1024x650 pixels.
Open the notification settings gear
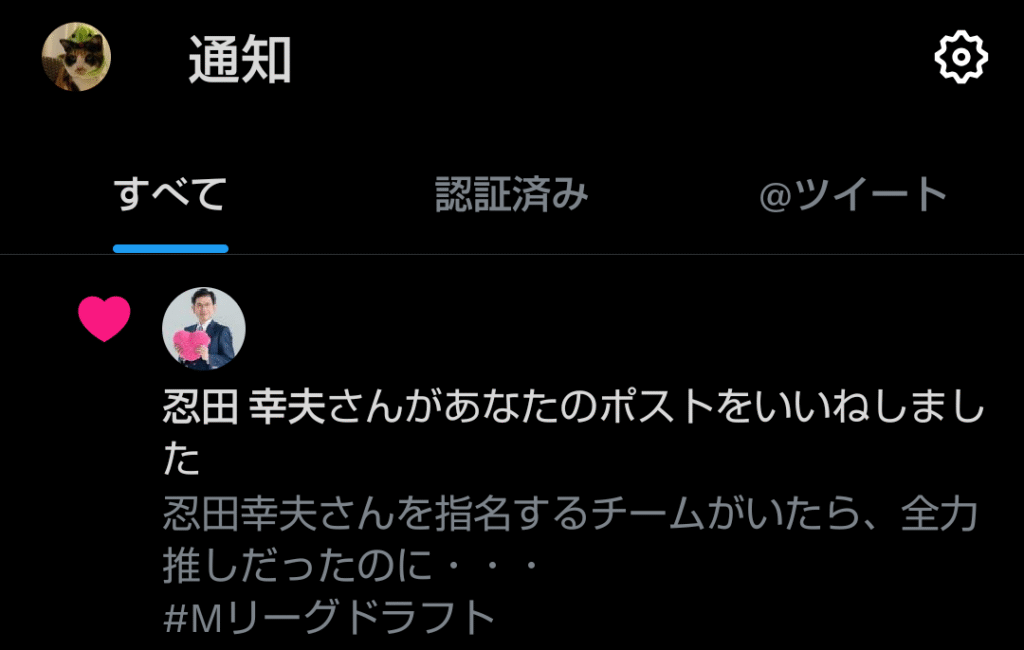[960, 57]
